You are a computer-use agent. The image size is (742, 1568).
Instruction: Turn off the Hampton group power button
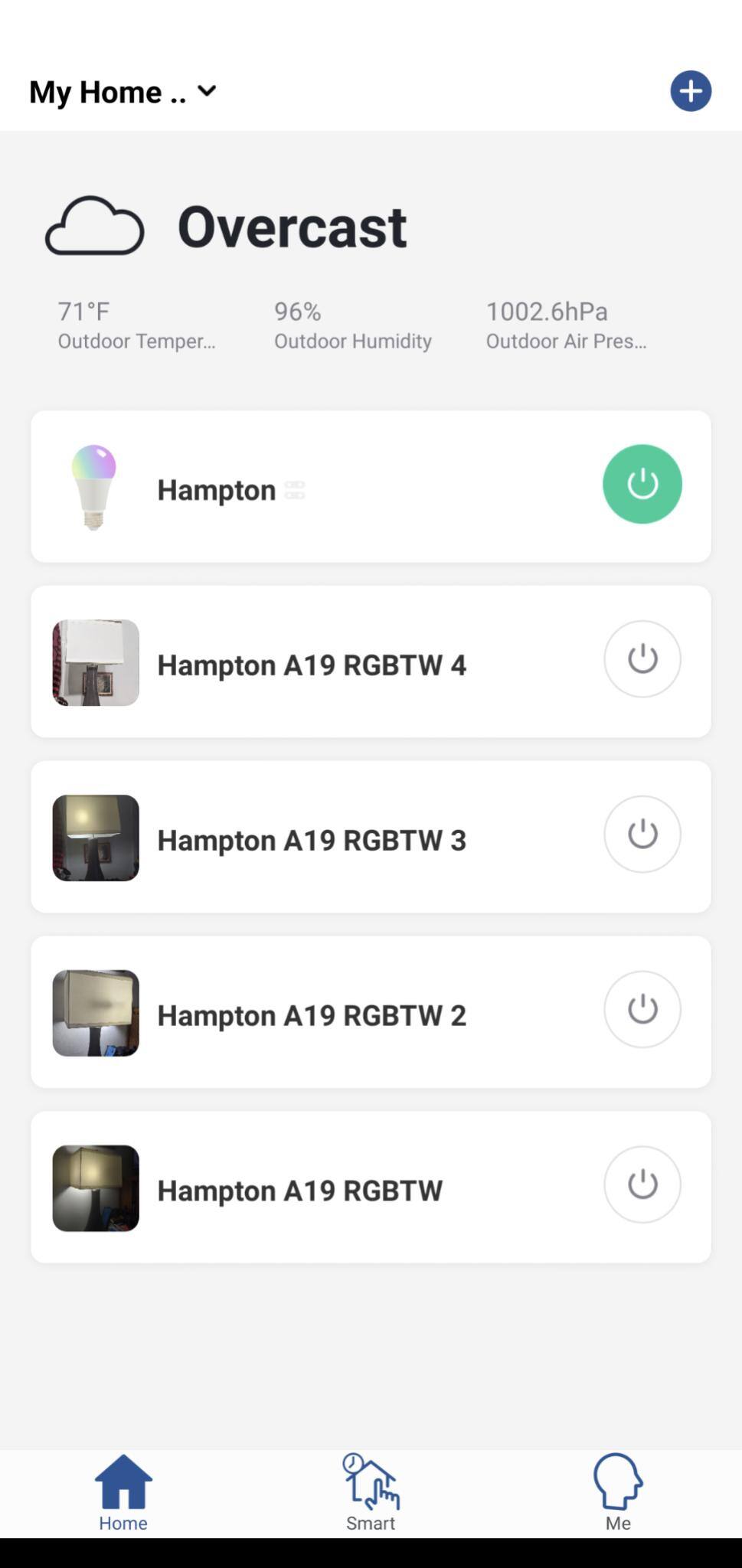pos(642,484)
